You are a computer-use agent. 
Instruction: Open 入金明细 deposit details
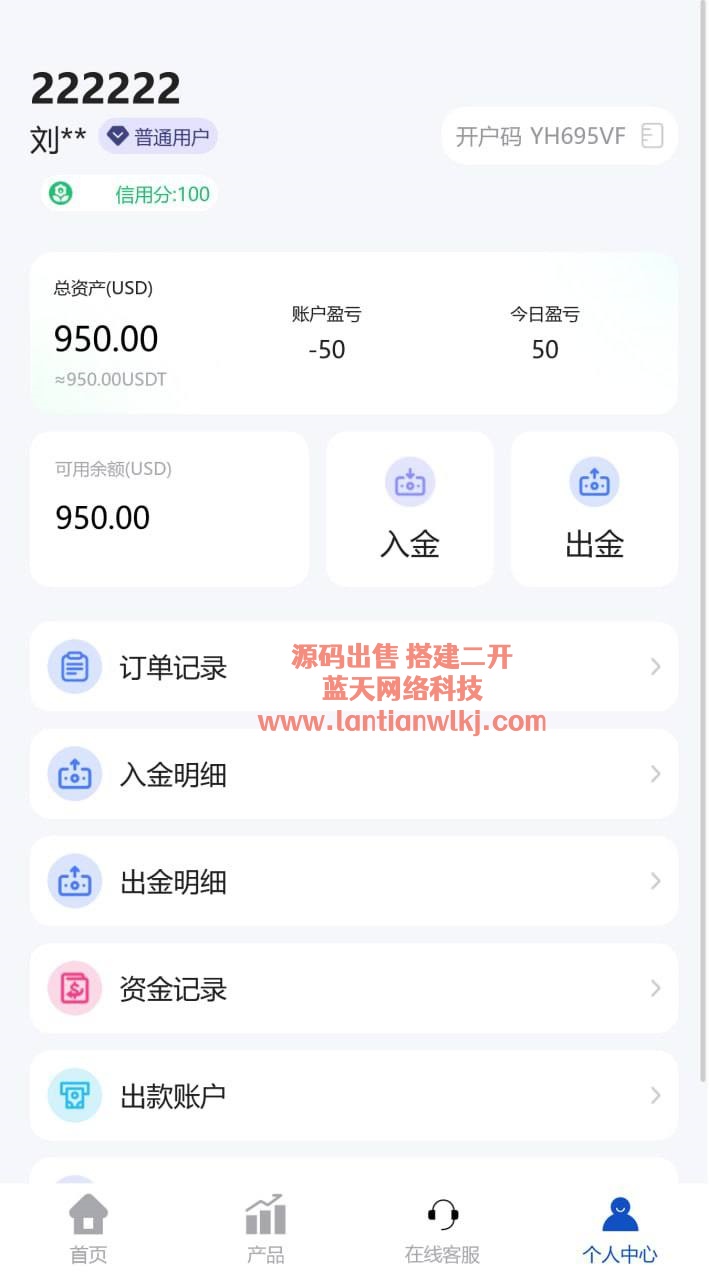(x=353, y=774)
